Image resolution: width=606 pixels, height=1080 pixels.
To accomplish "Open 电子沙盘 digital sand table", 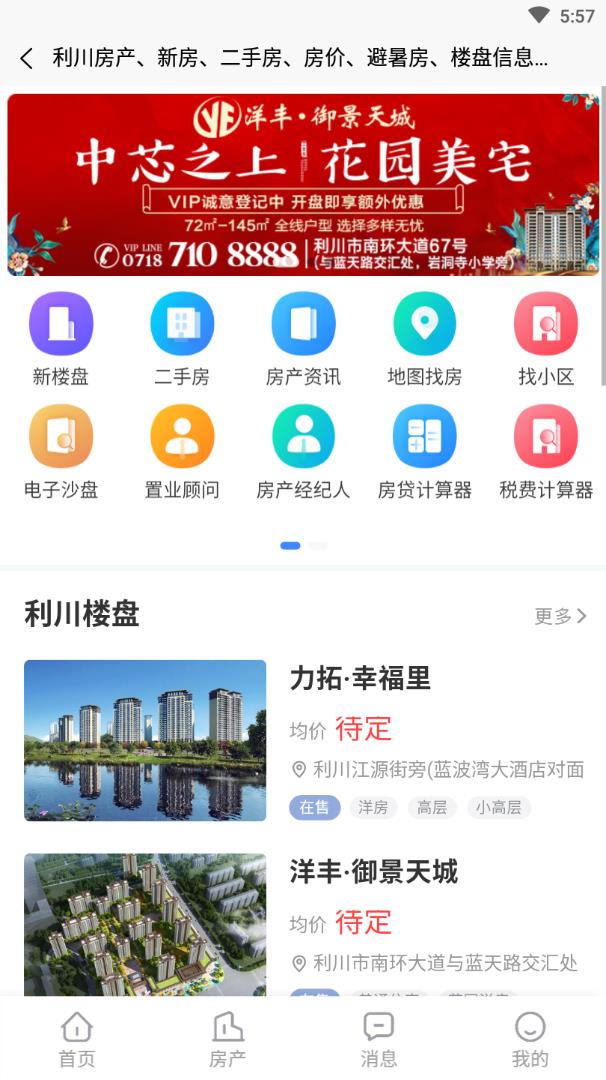I will pyautogui.click(x=61, y=453).
